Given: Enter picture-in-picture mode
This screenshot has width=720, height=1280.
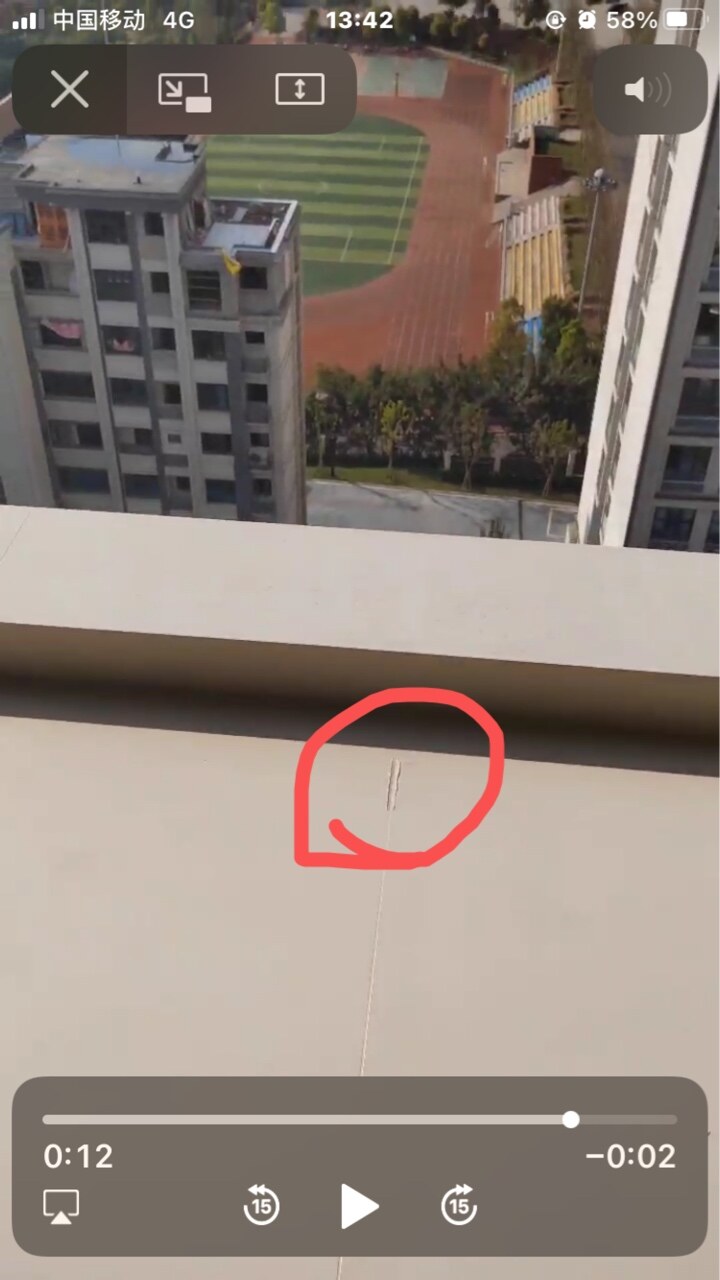Looking at the screenshot, I should pos(184,90).
